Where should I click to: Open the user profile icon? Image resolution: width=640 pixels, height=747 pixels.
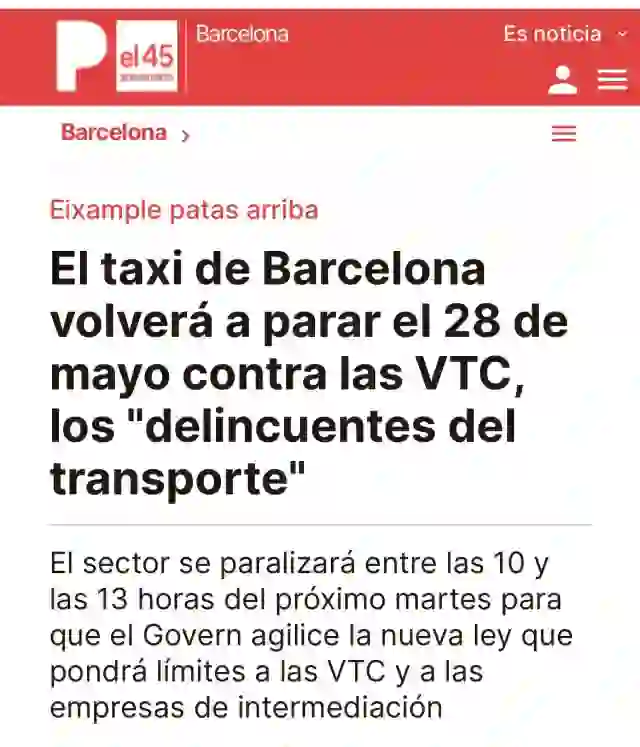(563, 80)
